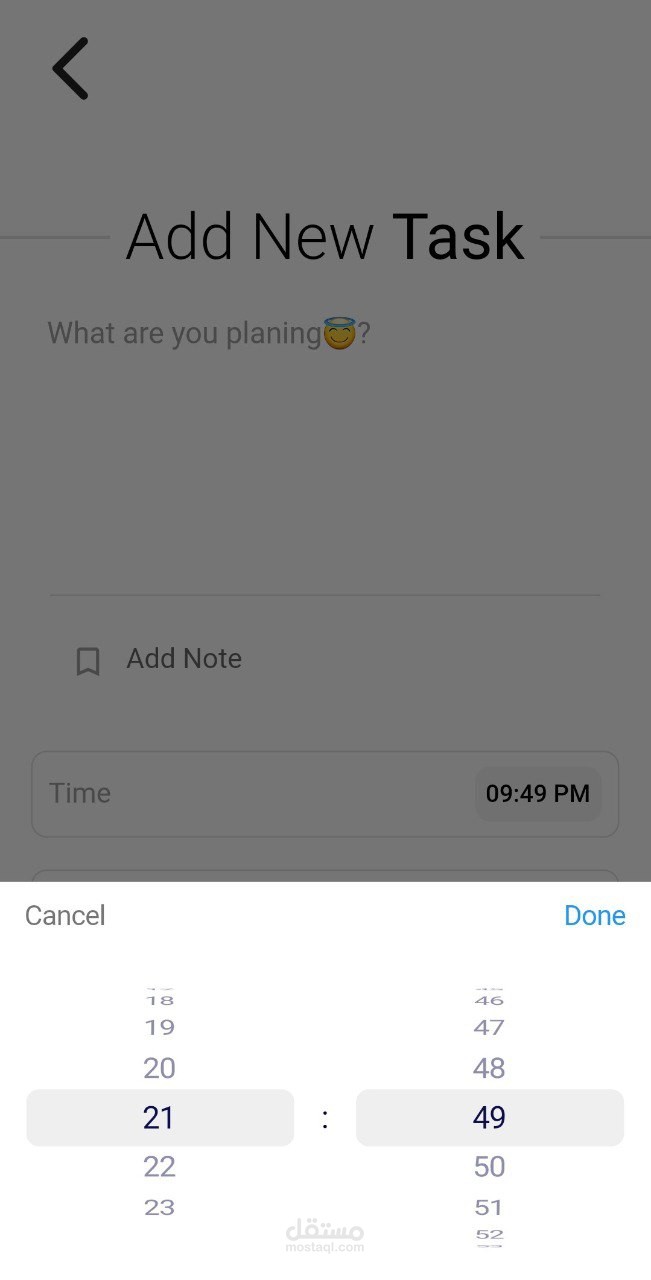651x1280 pixels.
Task: Select hour 20 in picker
Action: click(159, 1068)
